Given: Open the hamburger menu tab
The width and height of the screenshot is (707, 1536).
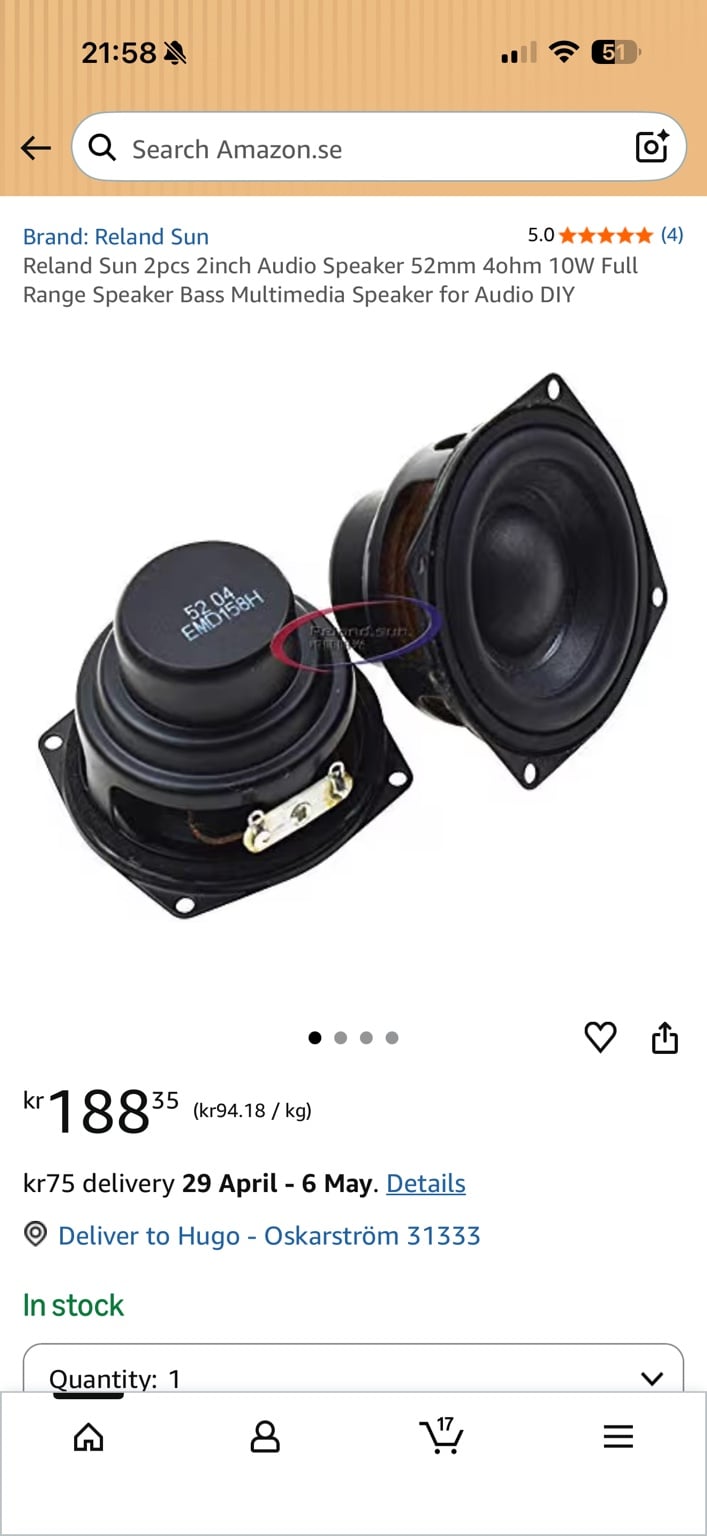Looking at the screenshot, I should [618, 1438].
